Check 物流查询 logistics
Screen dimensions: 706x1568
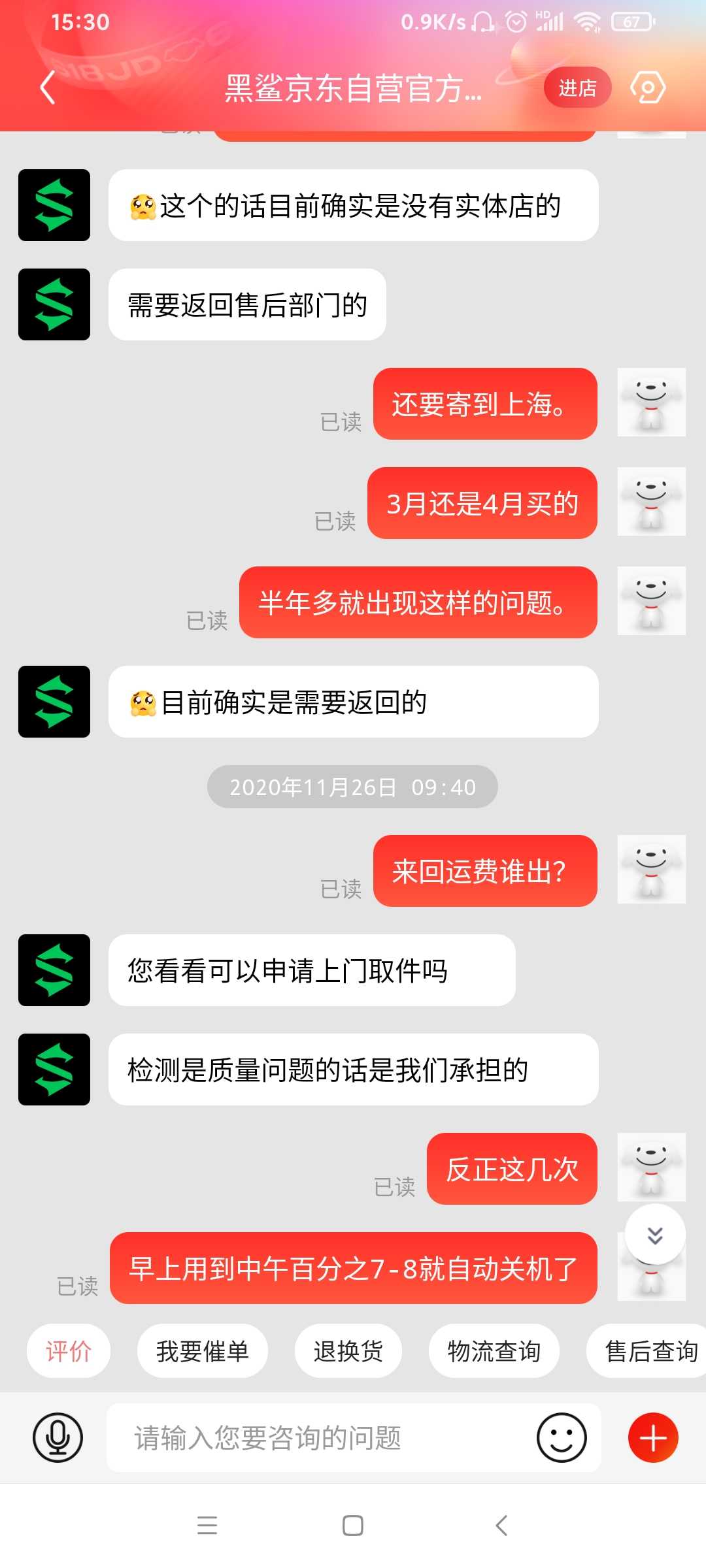(494, 1351)
